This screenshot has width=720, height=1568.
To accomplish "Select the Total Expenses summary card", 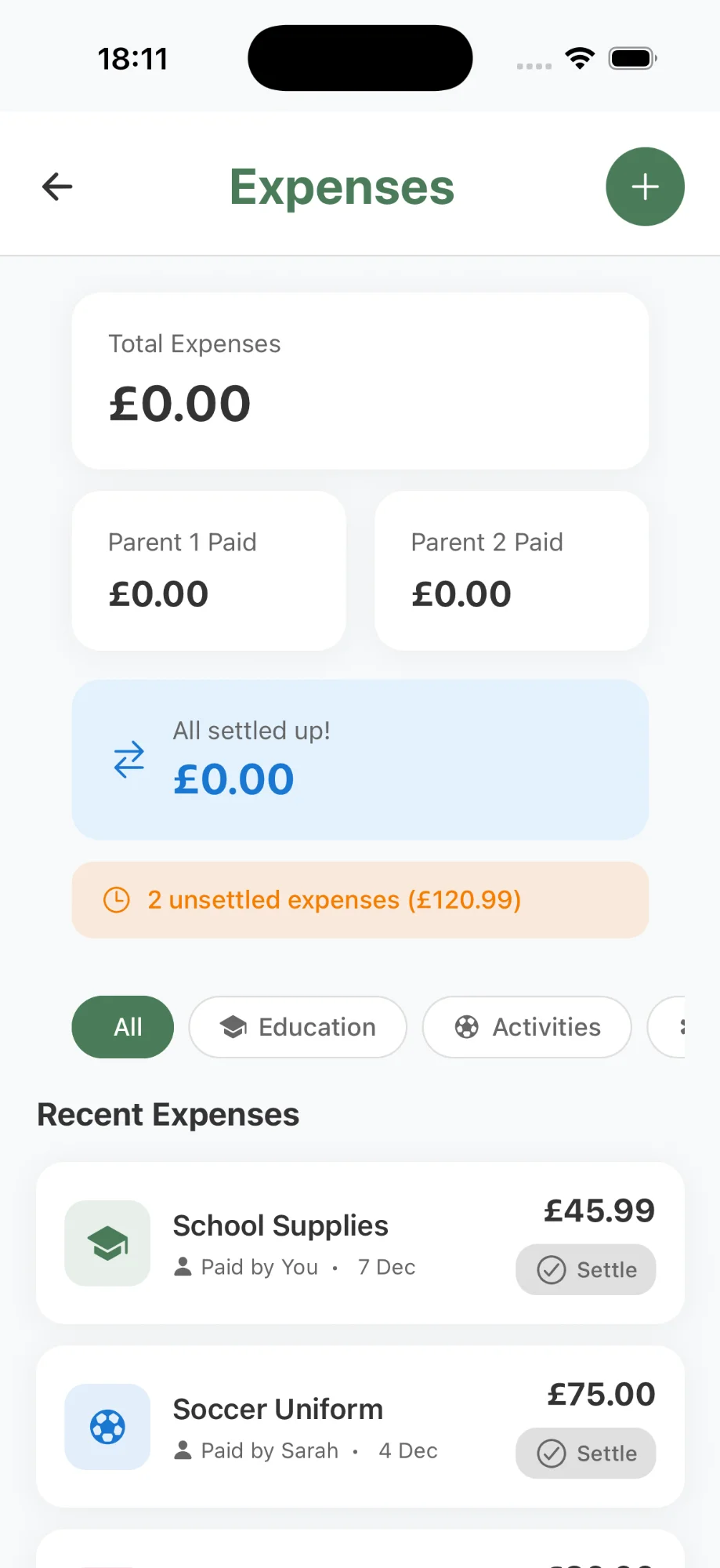I will point(360,381).
